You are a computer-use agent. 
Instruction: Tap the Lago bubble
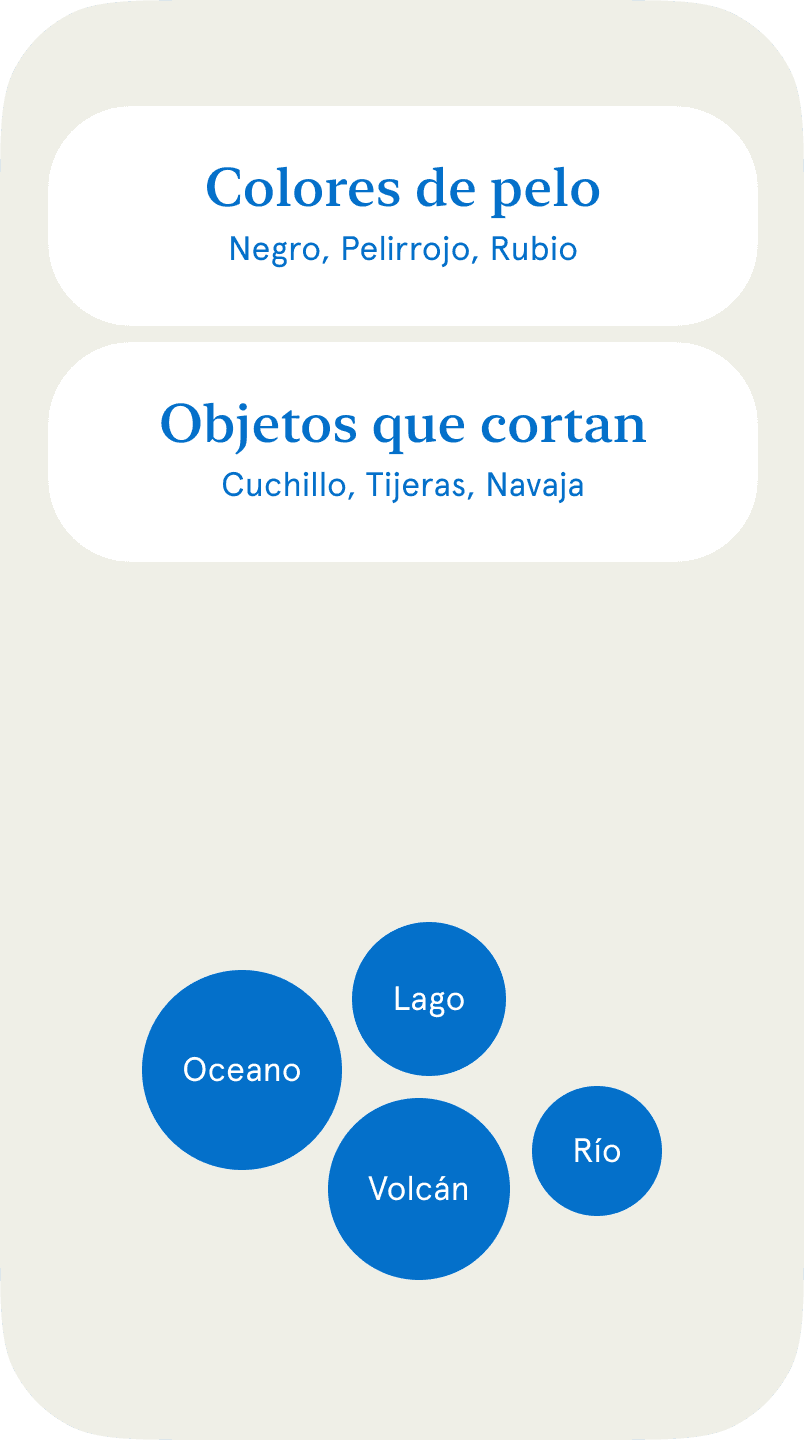[429, 999]
